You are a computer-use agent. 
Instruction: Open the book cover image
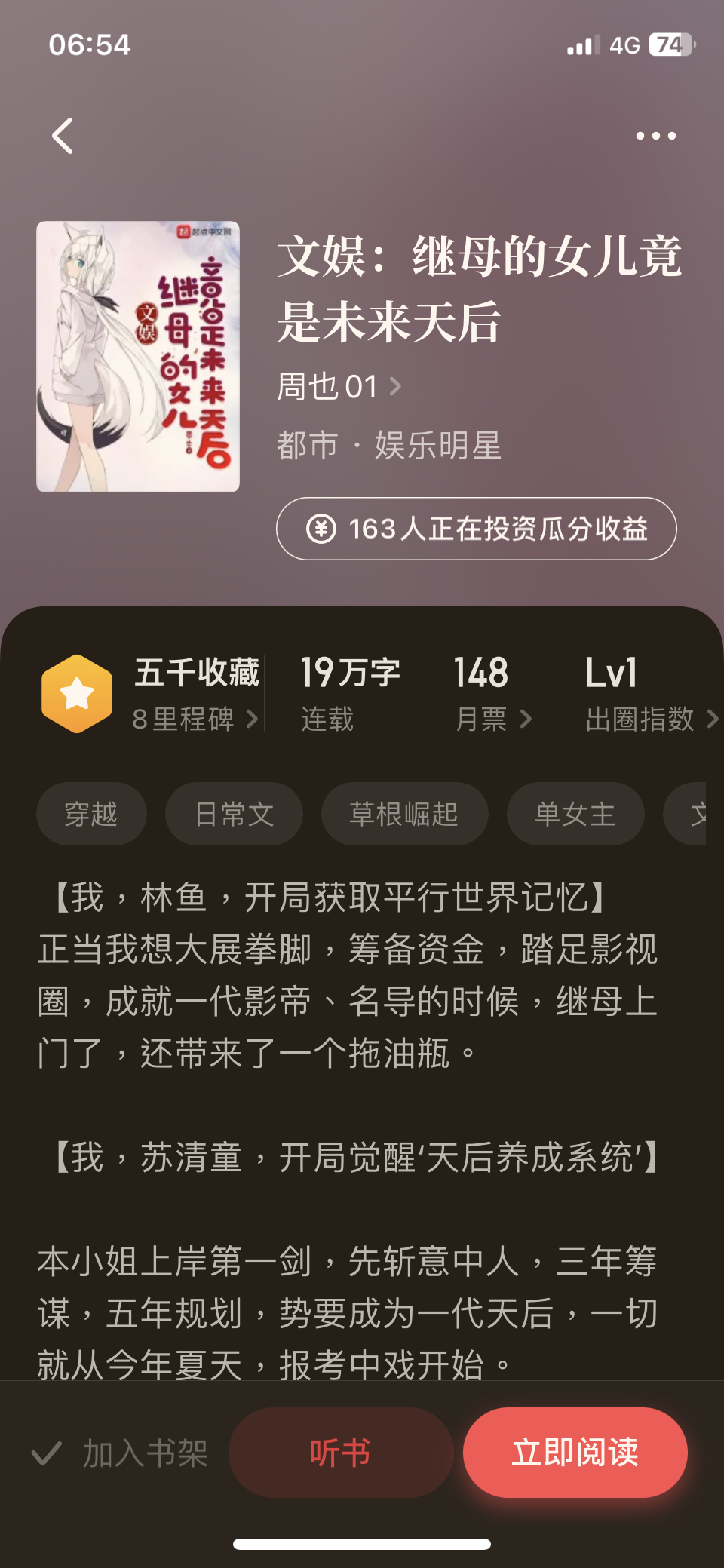(x=138, y=357)
